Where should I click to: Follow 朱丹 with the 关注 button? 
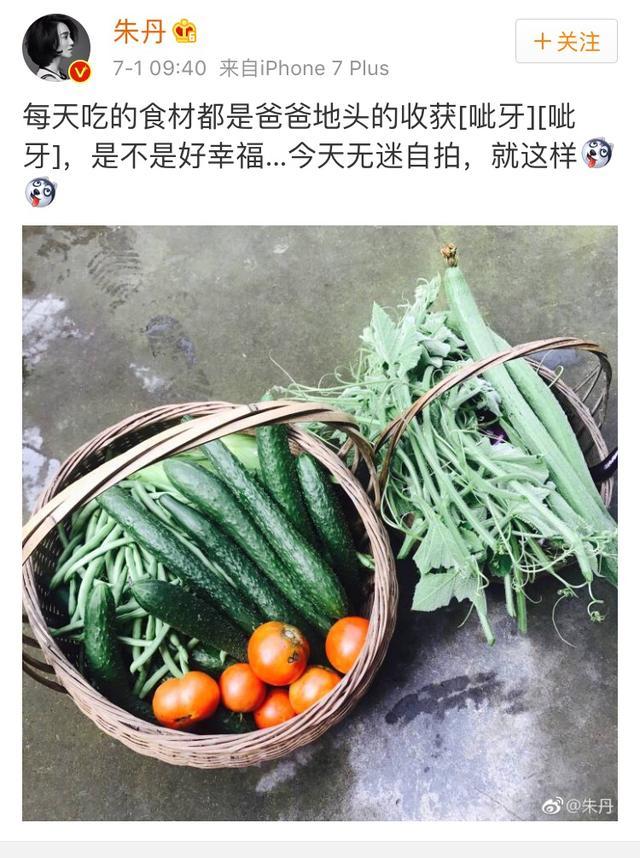(567, 41)
